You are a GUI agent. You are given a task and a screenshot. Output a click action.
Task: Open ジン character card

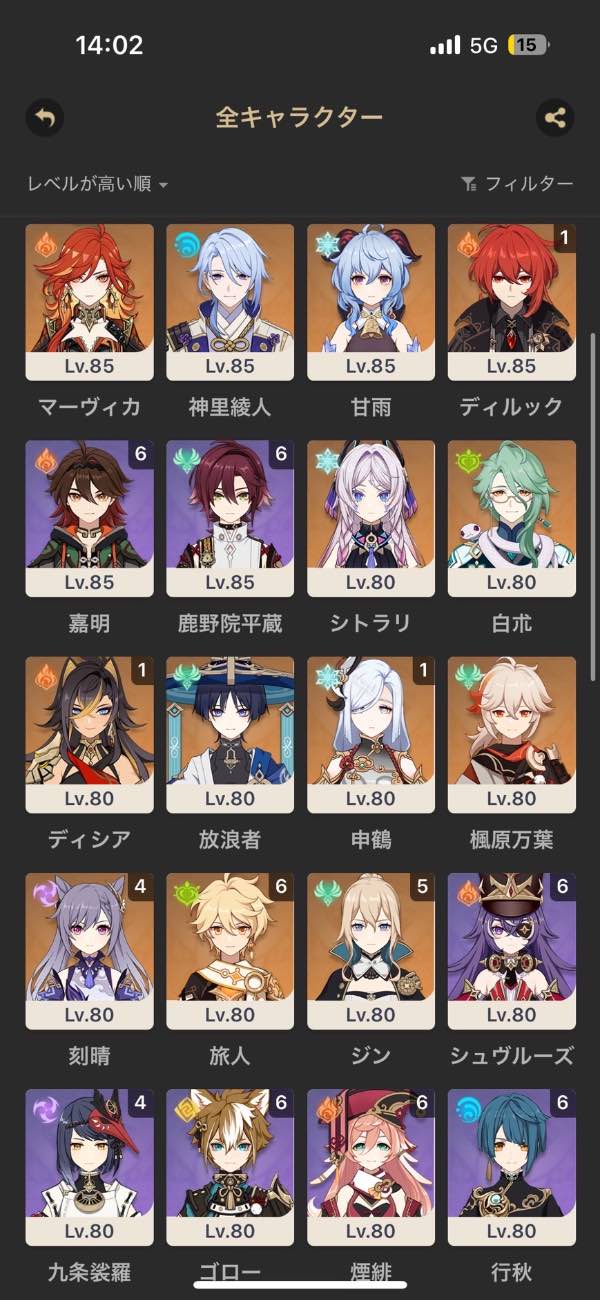(371, 950)
